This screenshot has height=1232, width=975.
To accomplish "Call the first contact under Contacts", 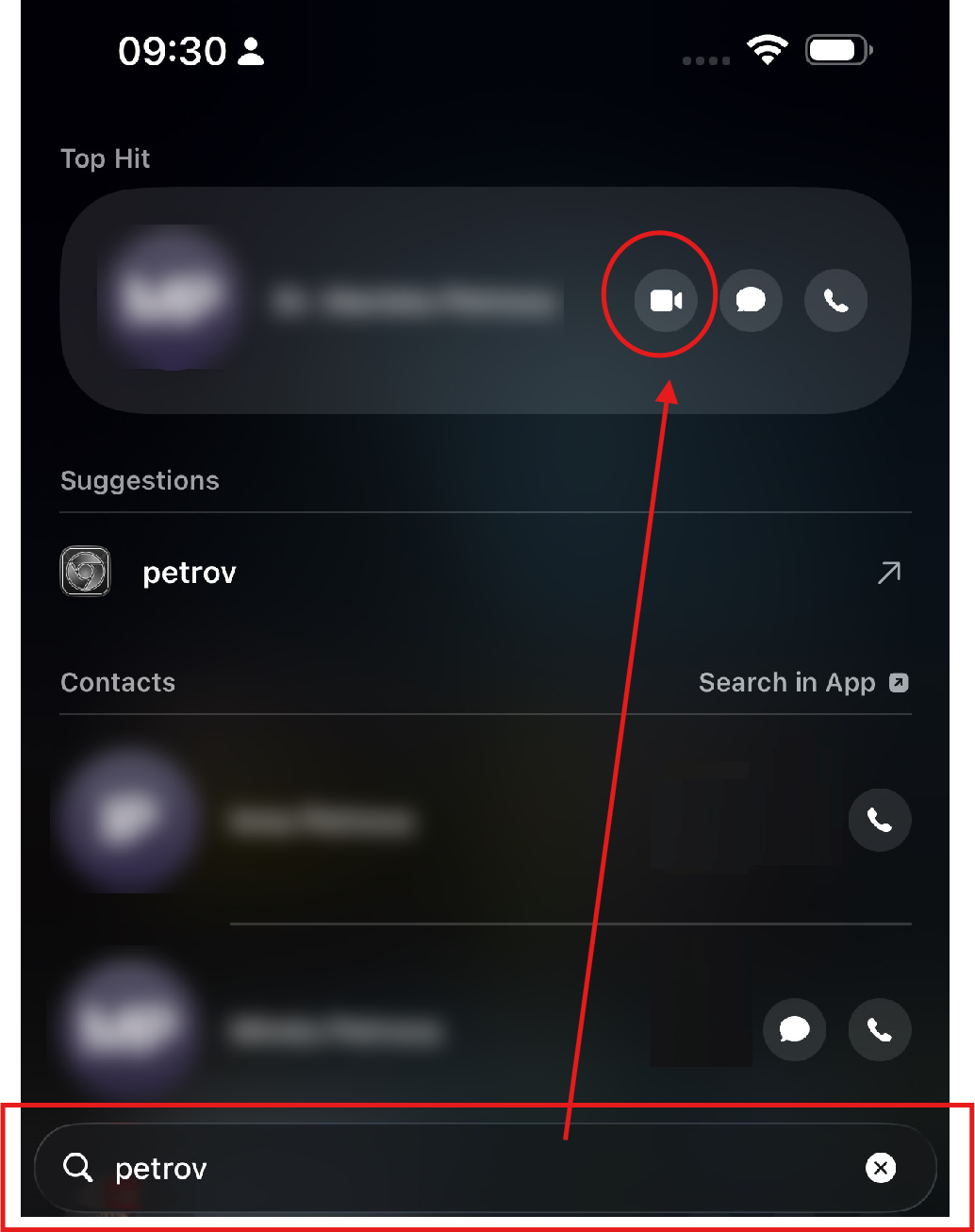I will click(879, 820).
